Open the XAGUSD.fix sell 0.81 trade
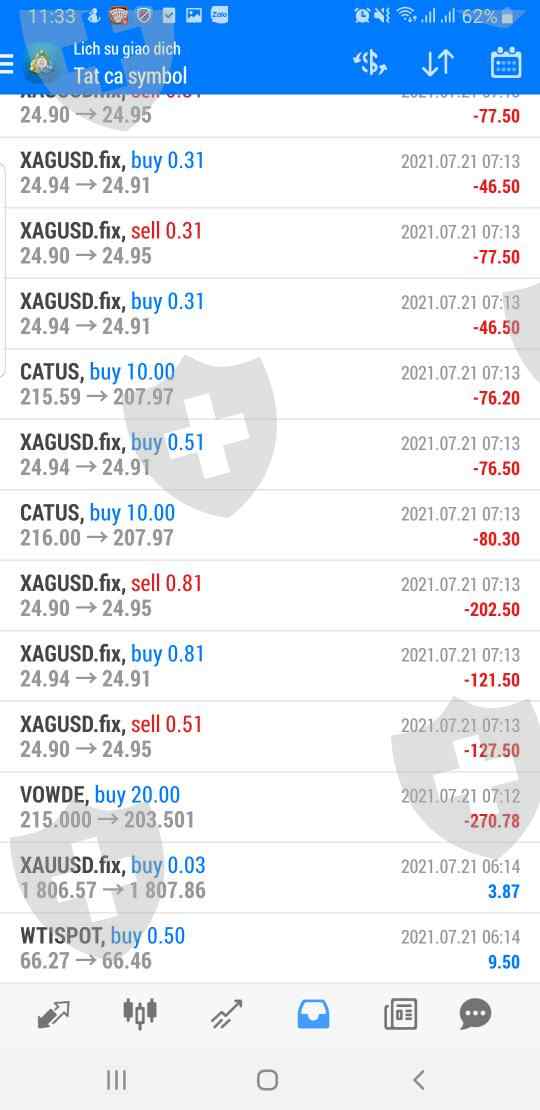The width and height of the screenshot is (540, 1110). tap(270, 596)
